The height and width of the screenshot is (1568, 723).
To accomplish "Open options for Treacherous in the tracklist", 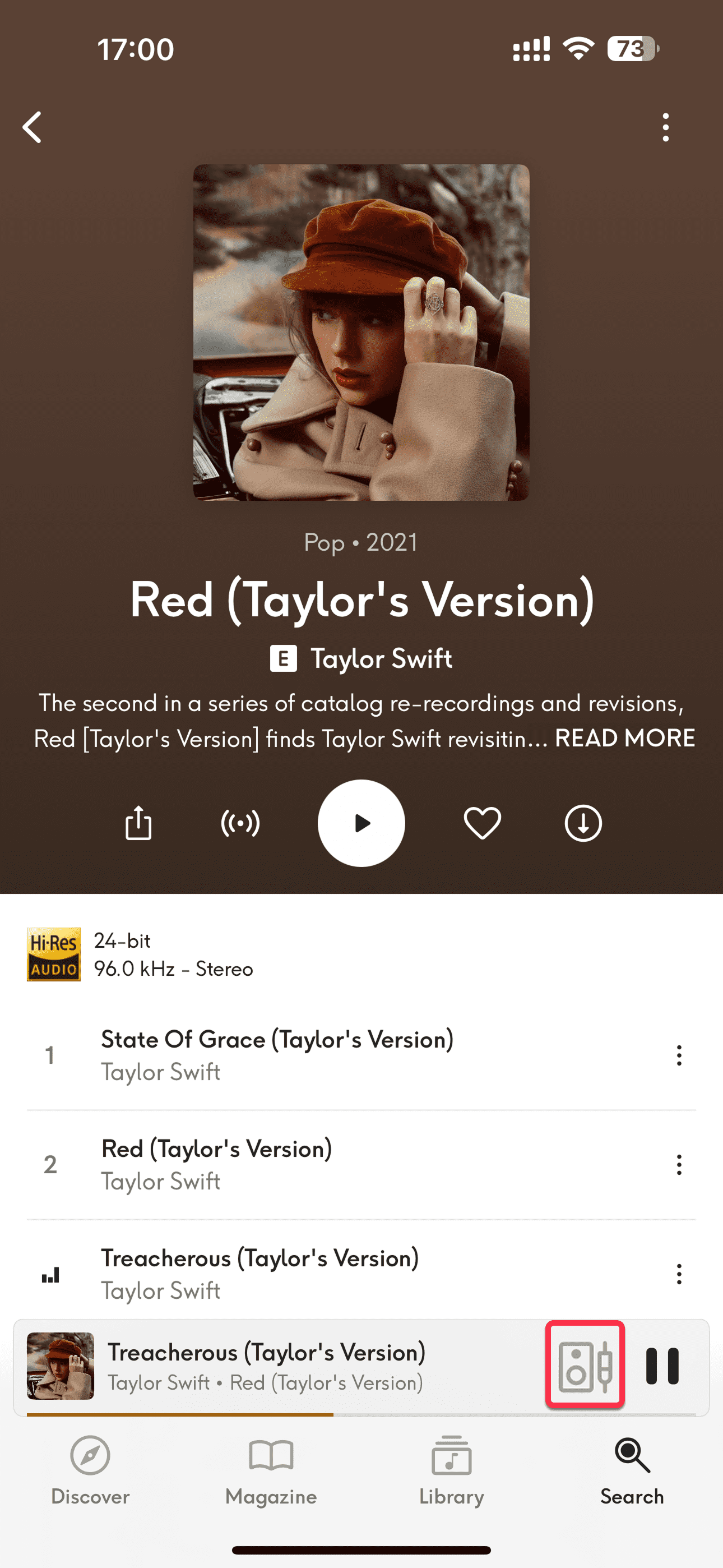I will tap(679, 1274).
